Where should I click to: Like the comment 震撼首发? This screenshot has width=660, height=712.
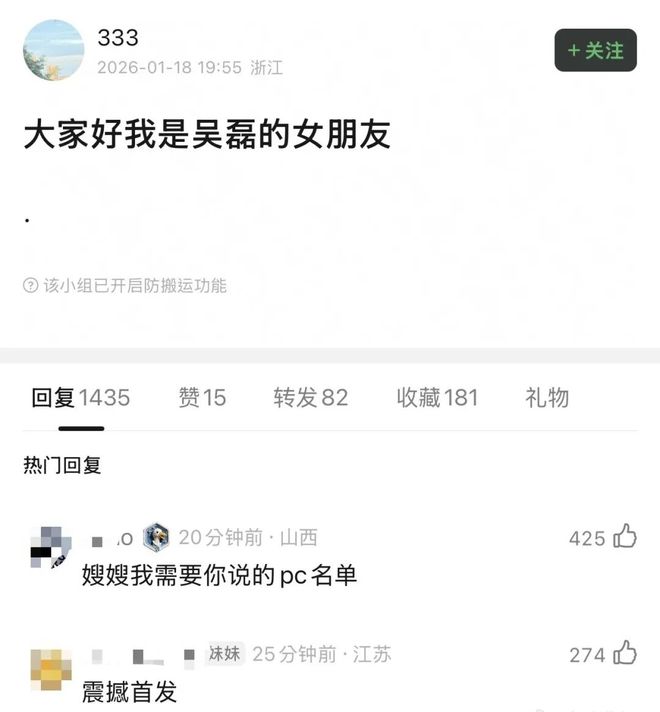(625, 654)
